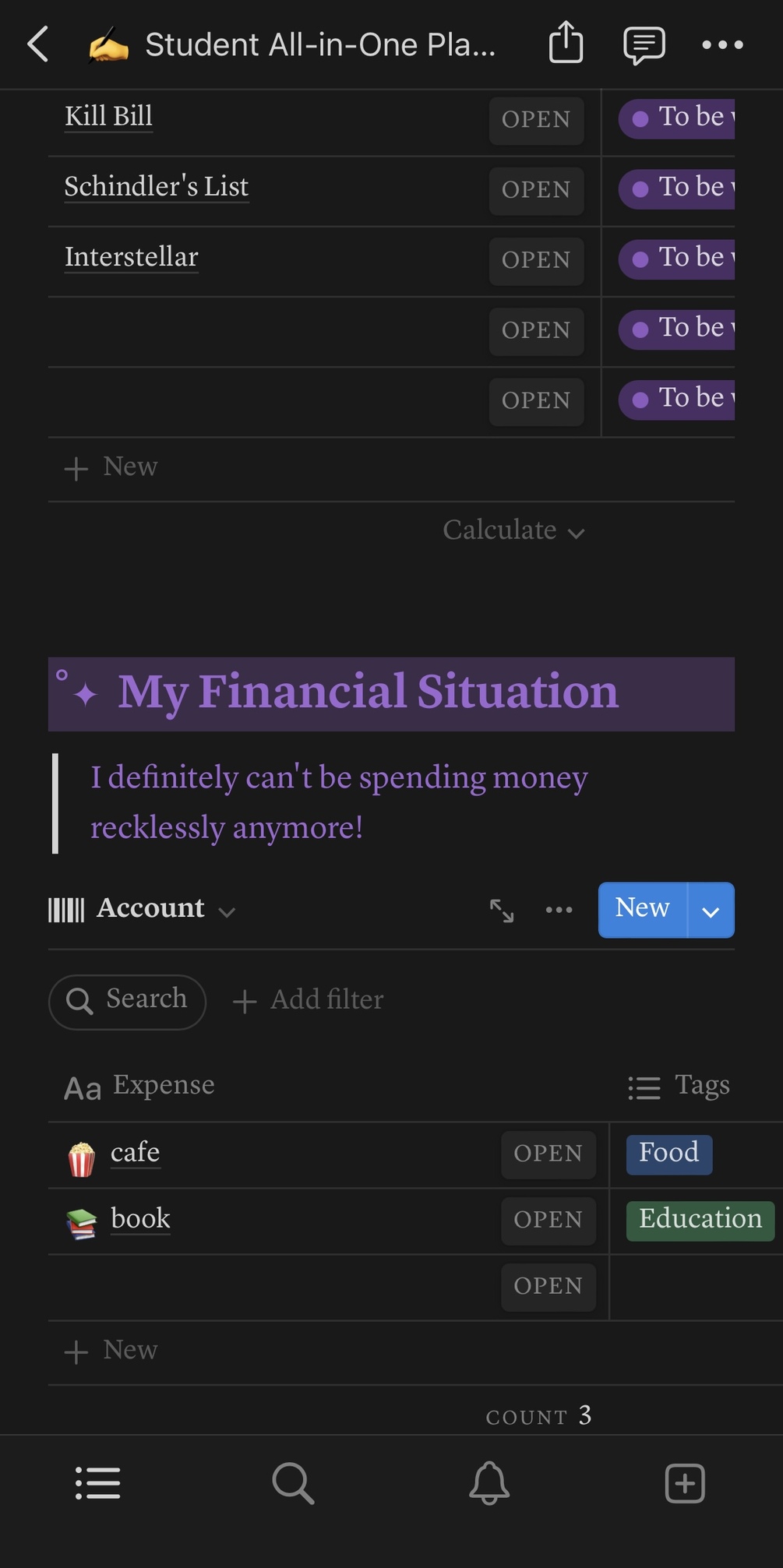Expand the Account database to full page
This screenshot has height=1568, width=783.
click(x=502, y=910)
